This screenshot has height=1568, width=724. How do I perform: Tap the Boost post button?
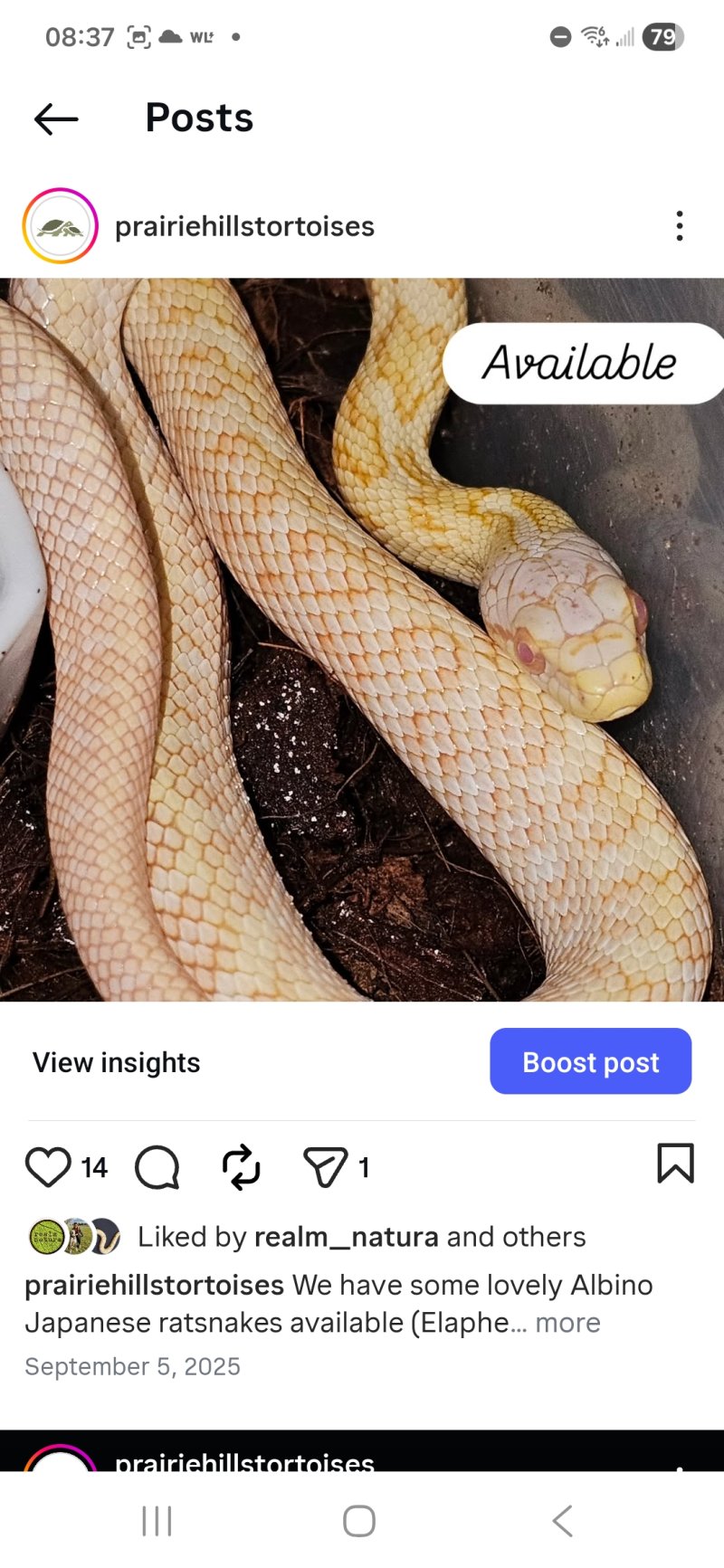tap(590, 1061)
